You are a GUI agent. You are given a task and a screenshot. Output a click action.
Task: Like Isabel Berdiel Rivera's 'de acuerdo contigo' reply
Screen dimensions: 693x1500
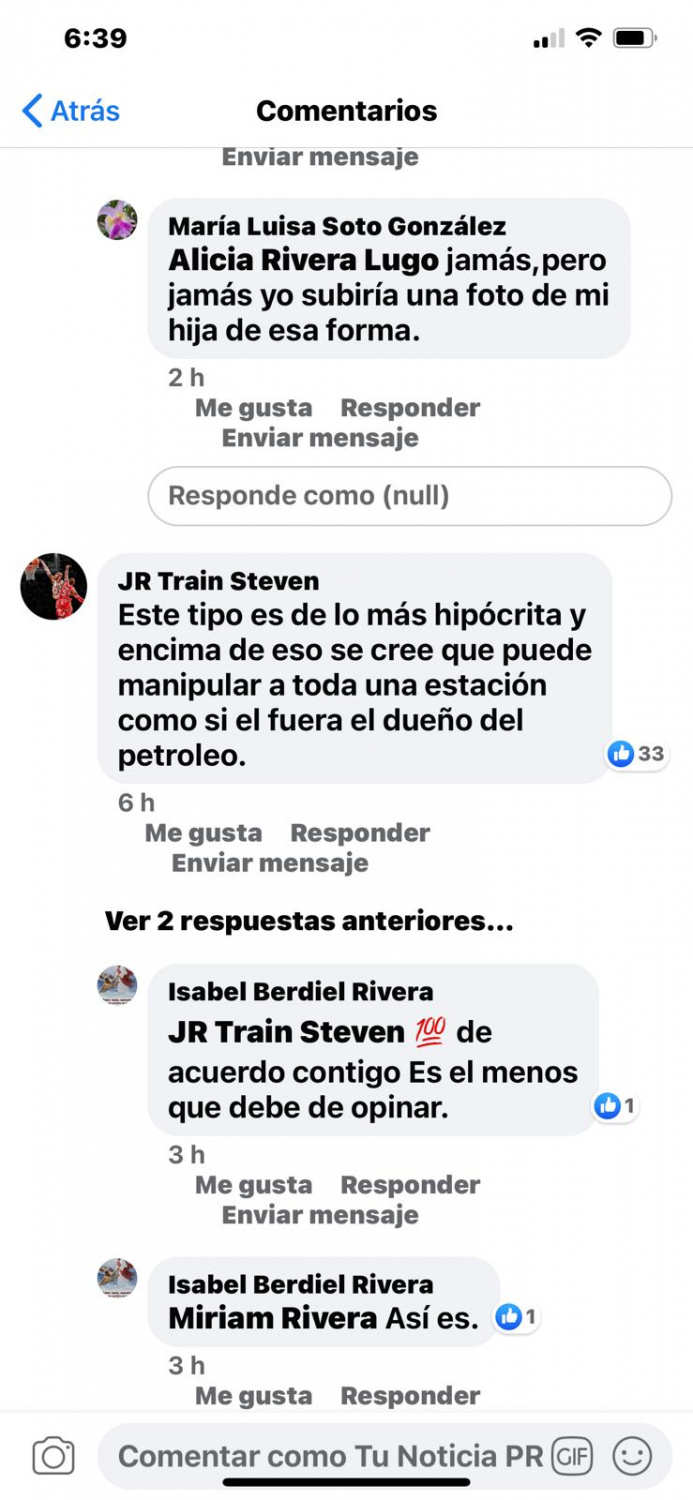tap(253, 1185)
